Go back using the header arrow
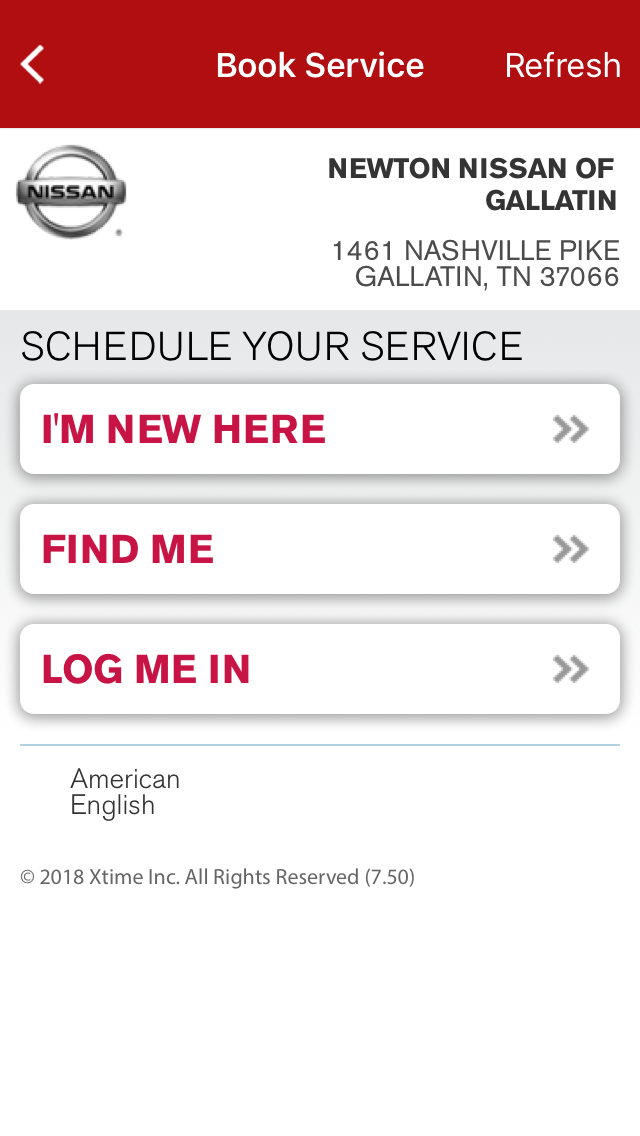640x1136 pixels. click(x=33, y=65)
